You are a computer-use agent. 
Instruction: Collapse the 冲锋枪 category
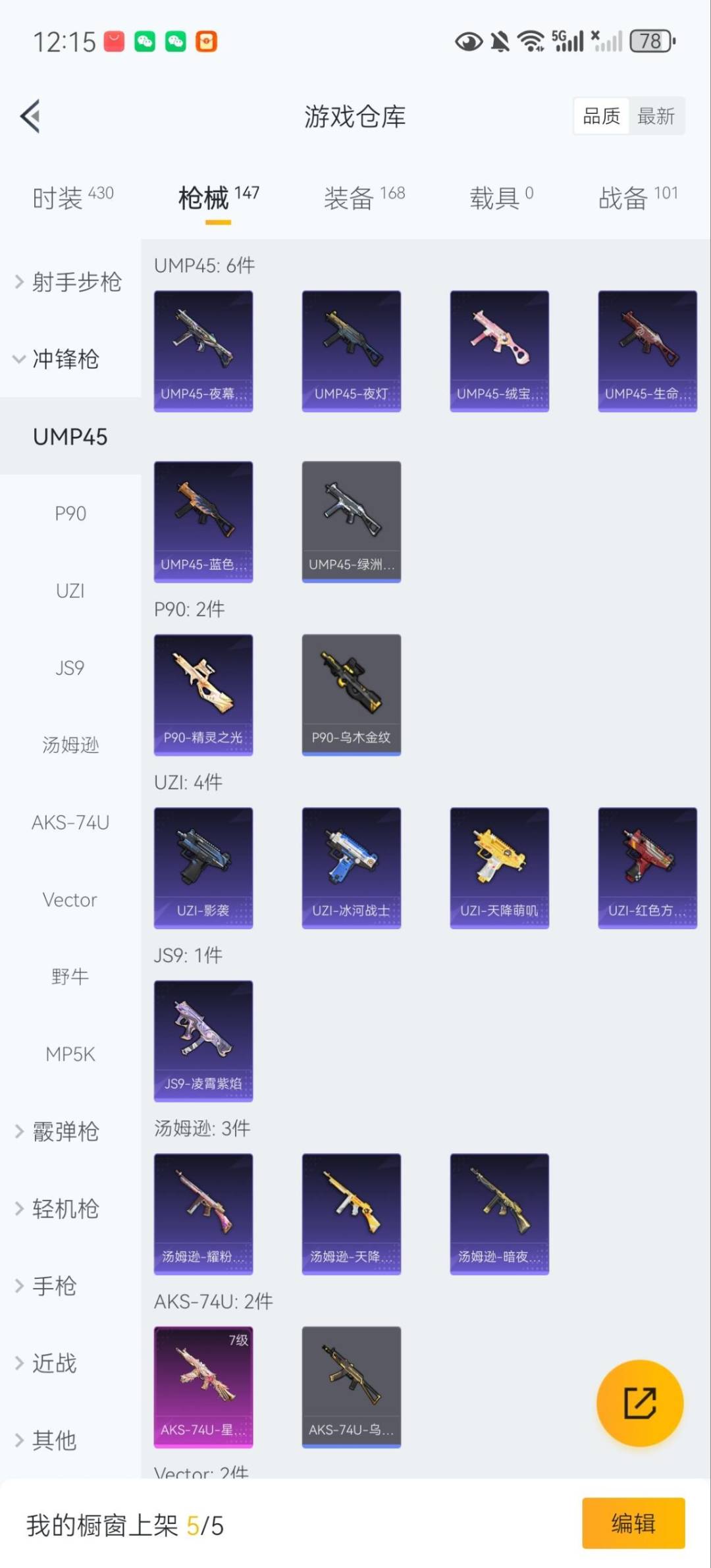click(x=65, y=360)
